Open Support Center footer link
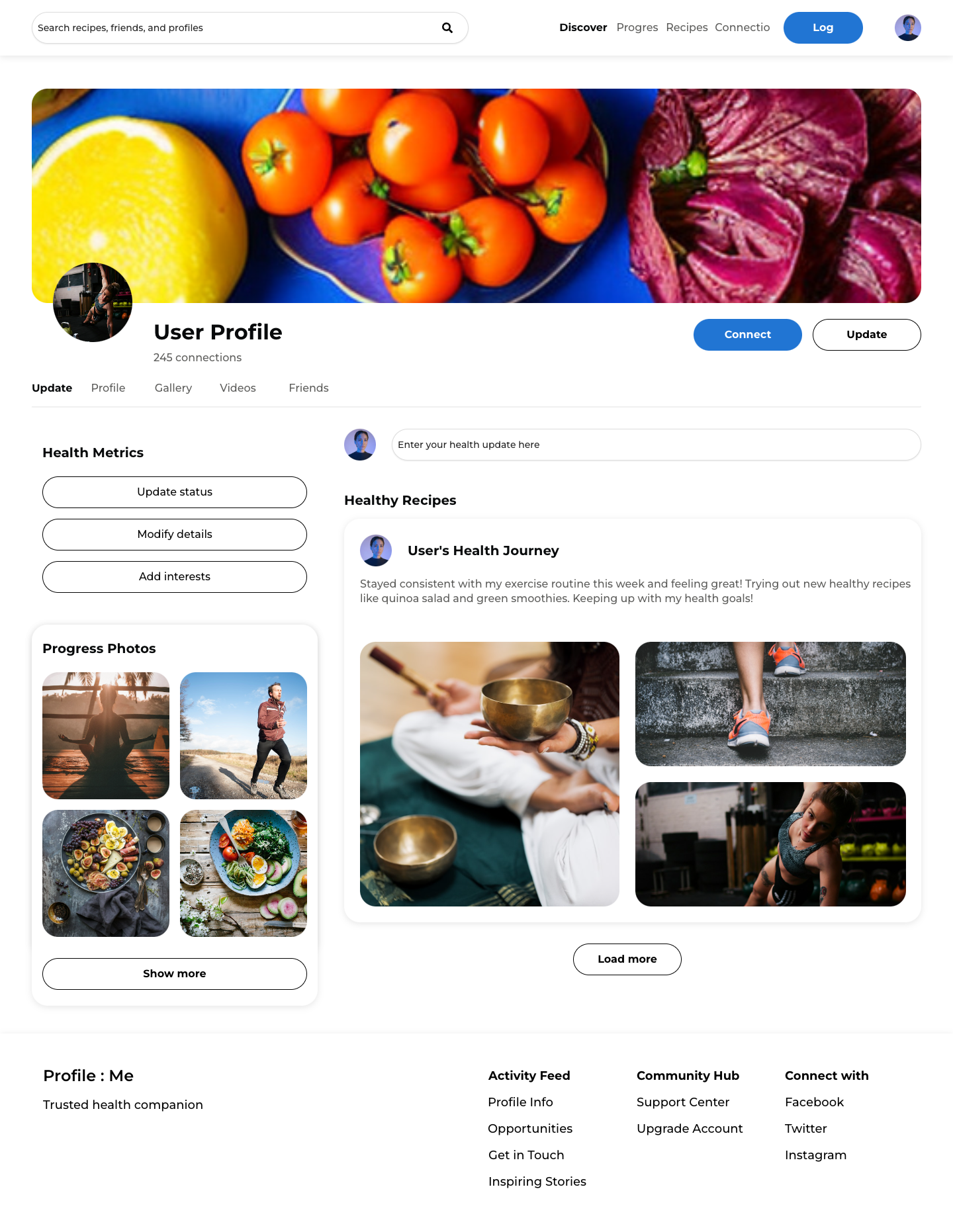 pos(682,1102)
